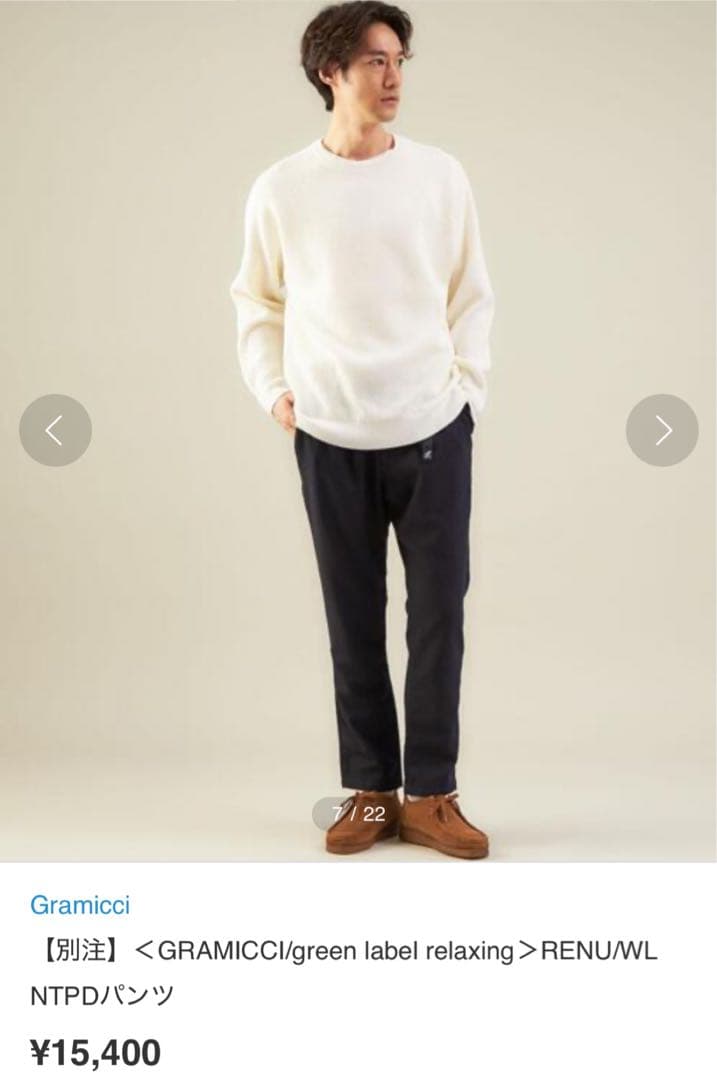Open the Gramicci brand link
Image resolution: width=717 pixels, height=1080 pixels.
80,906
